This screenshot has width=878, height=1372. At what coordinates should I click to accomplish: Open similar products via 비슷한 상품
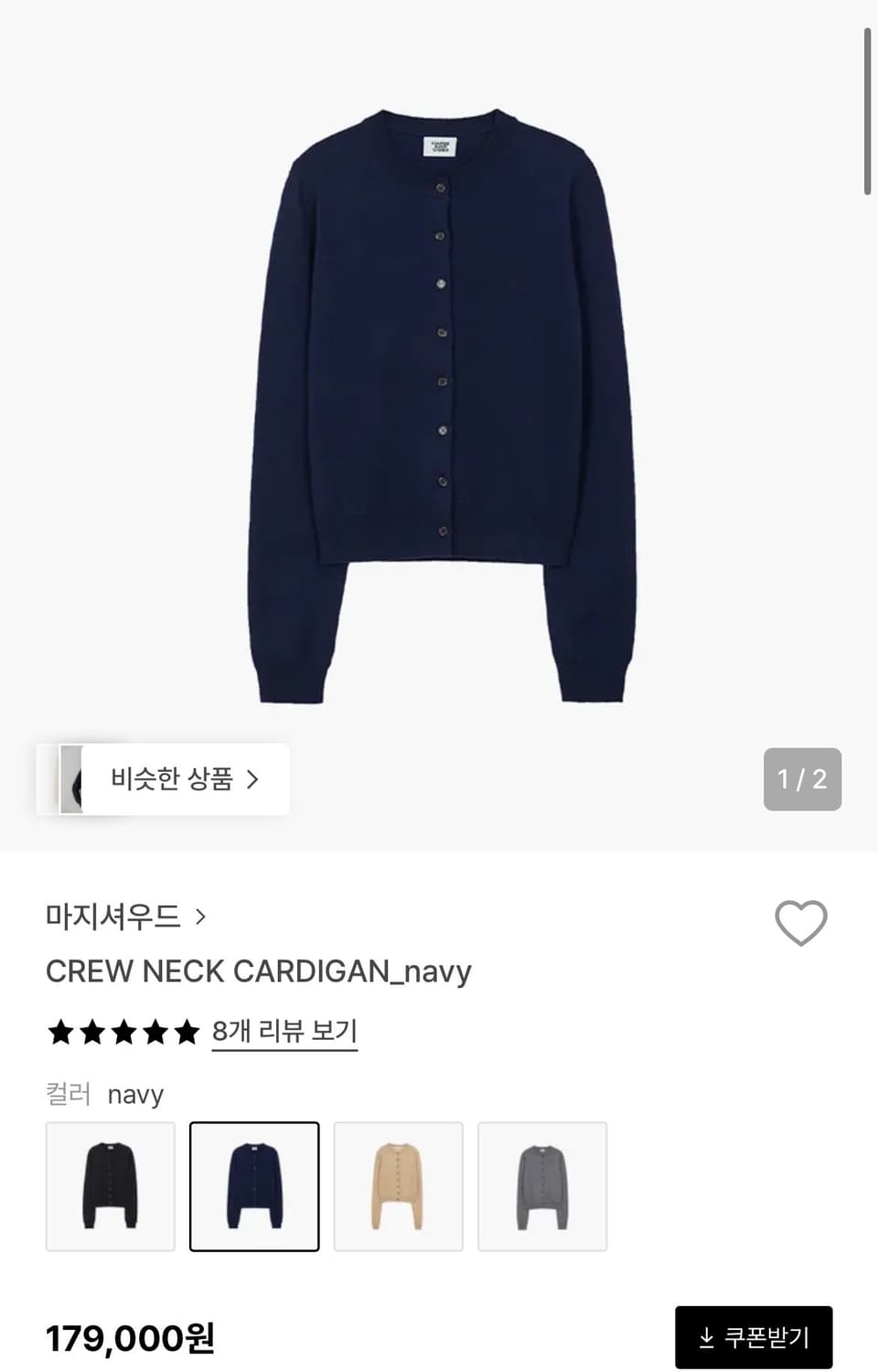[x=174, y=779]
